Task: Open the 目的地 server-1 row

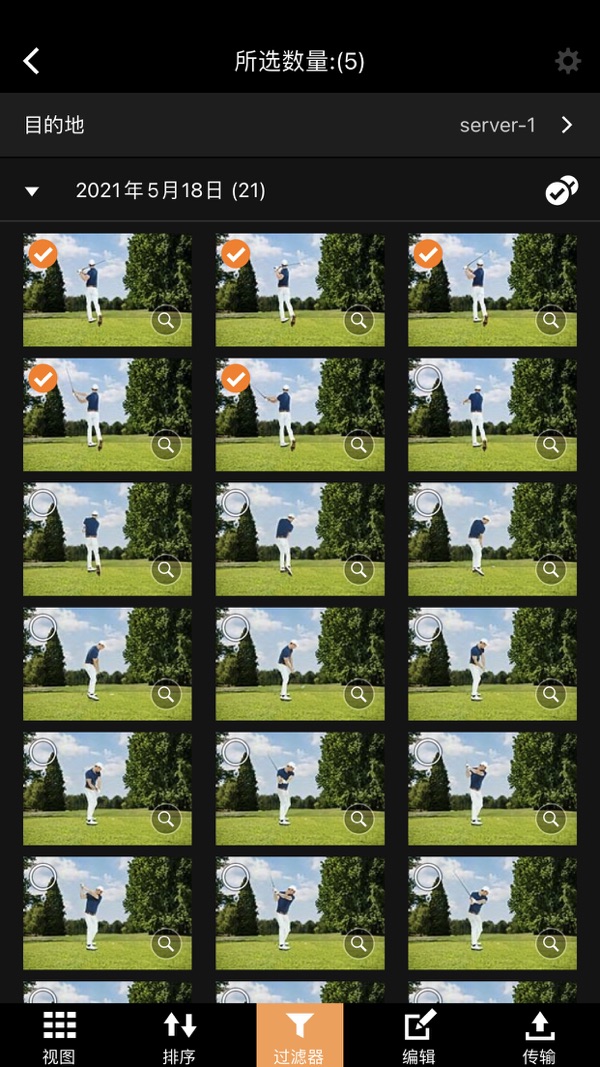Action: coord(300,125)
